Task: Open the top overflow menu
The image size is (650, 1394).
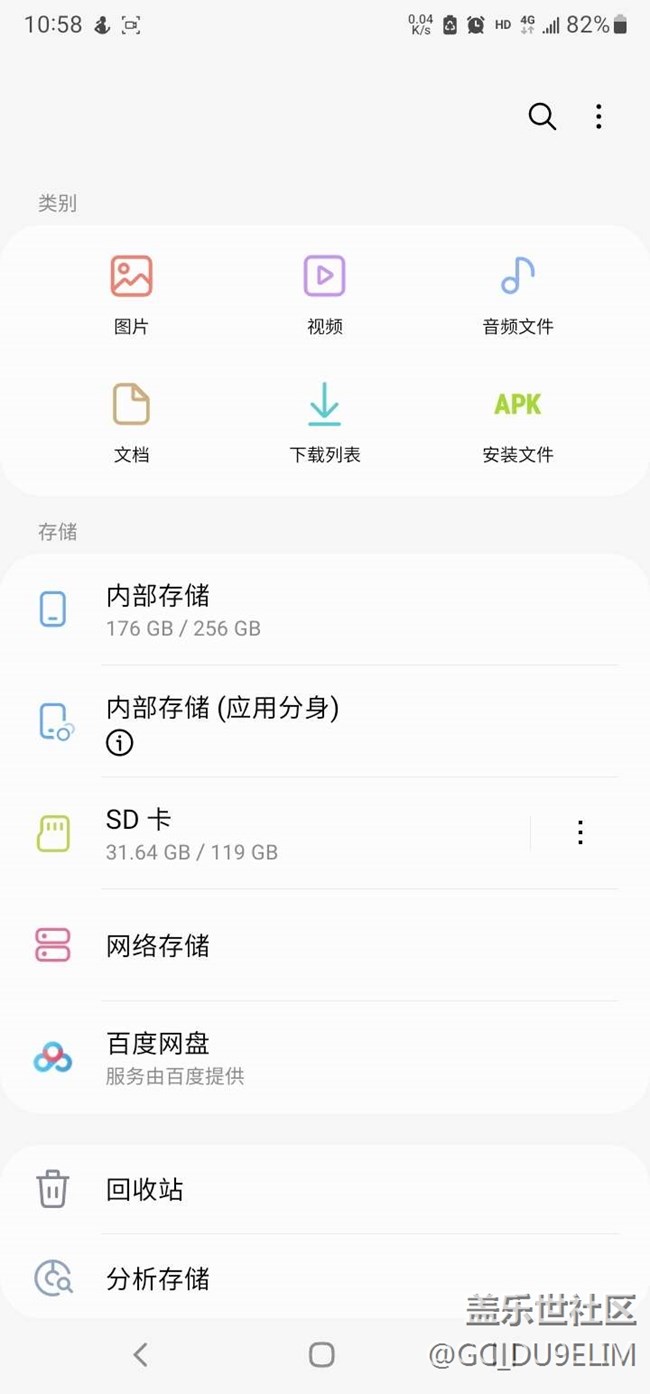Action: (598, 117)
